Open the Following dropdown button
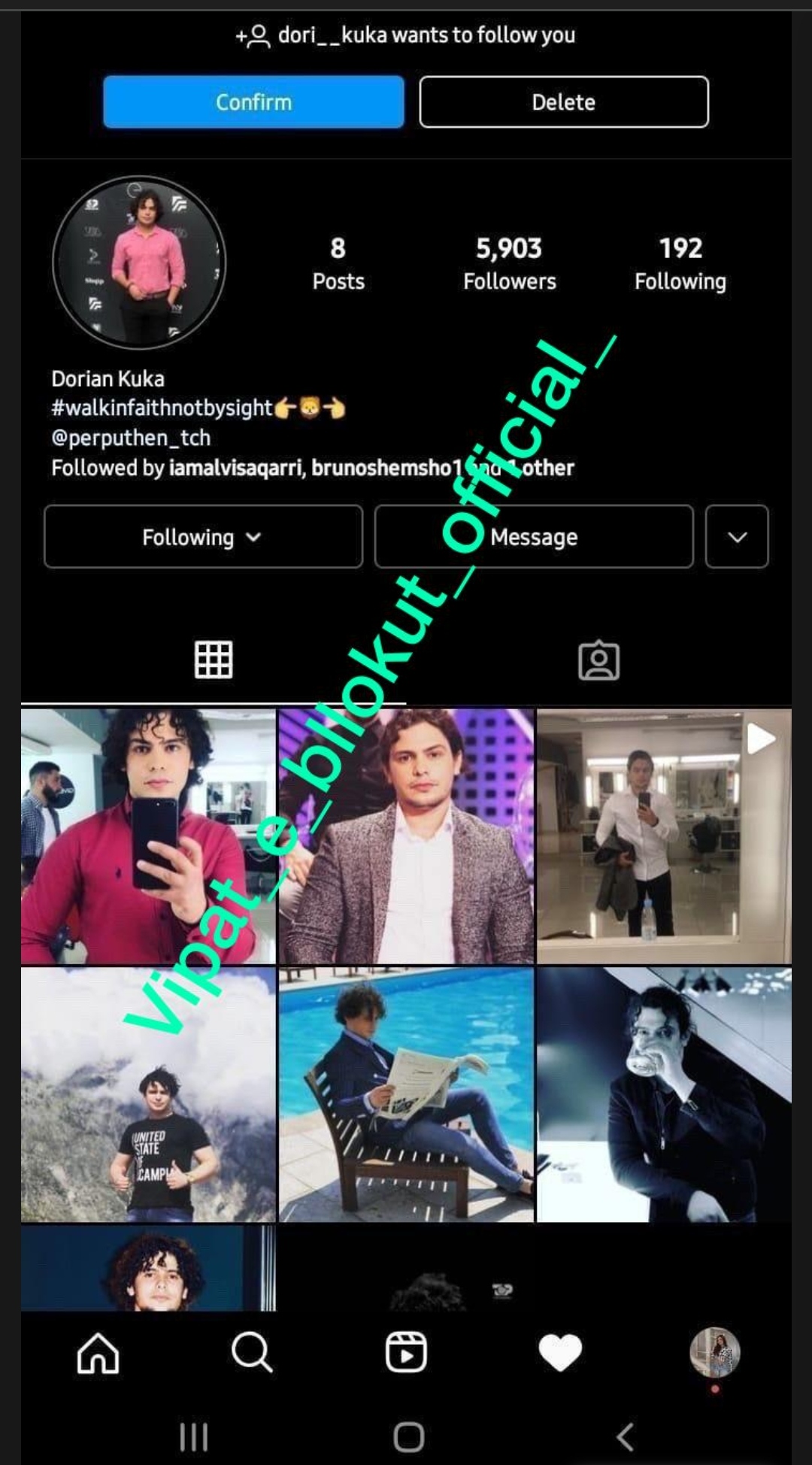Image resolution: width=812 pixels, height=1465 pixels. (x=203, y=537)
